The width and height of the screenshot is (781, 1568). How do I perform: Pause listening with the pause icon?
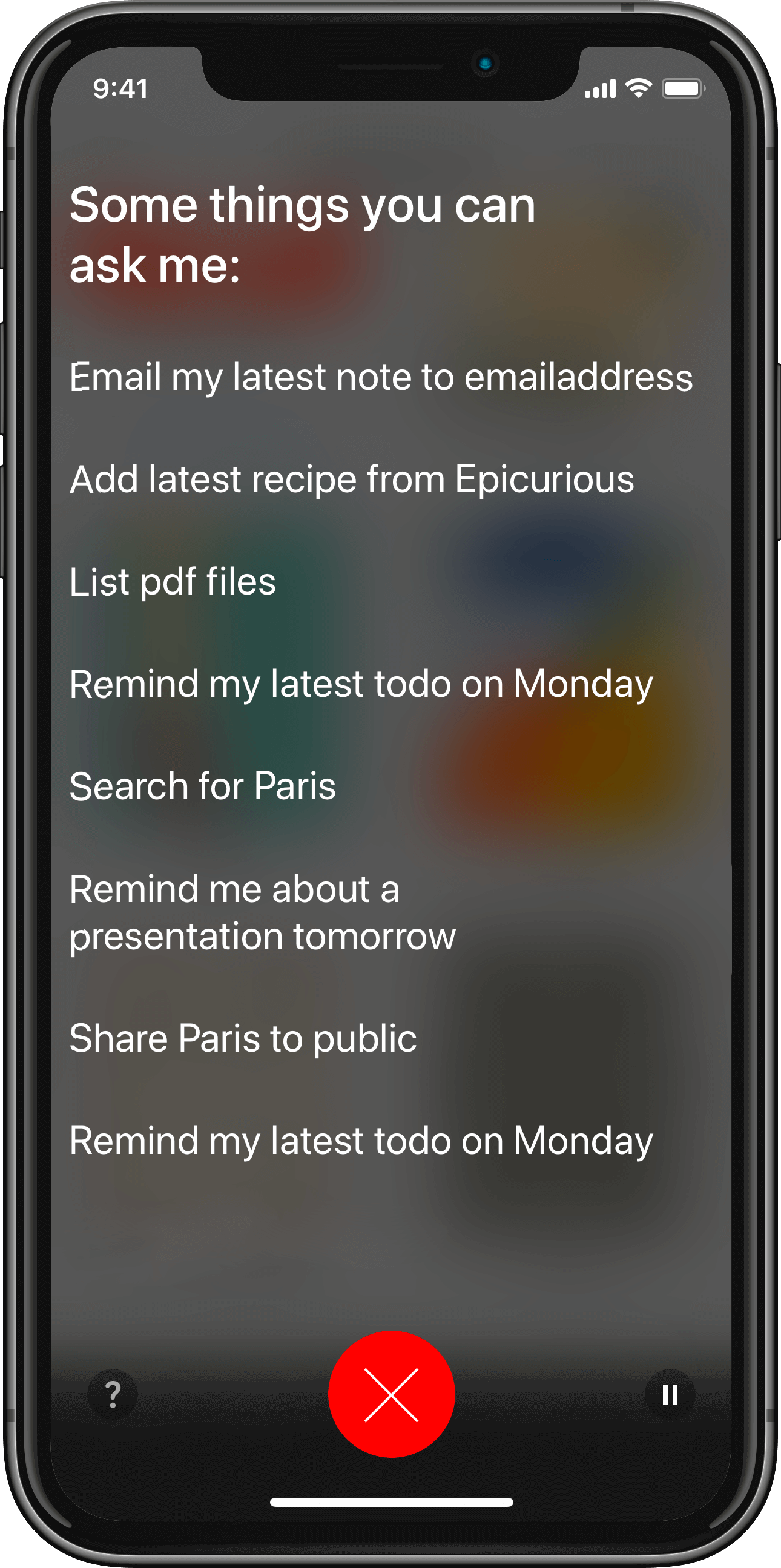coord(670,1394)
